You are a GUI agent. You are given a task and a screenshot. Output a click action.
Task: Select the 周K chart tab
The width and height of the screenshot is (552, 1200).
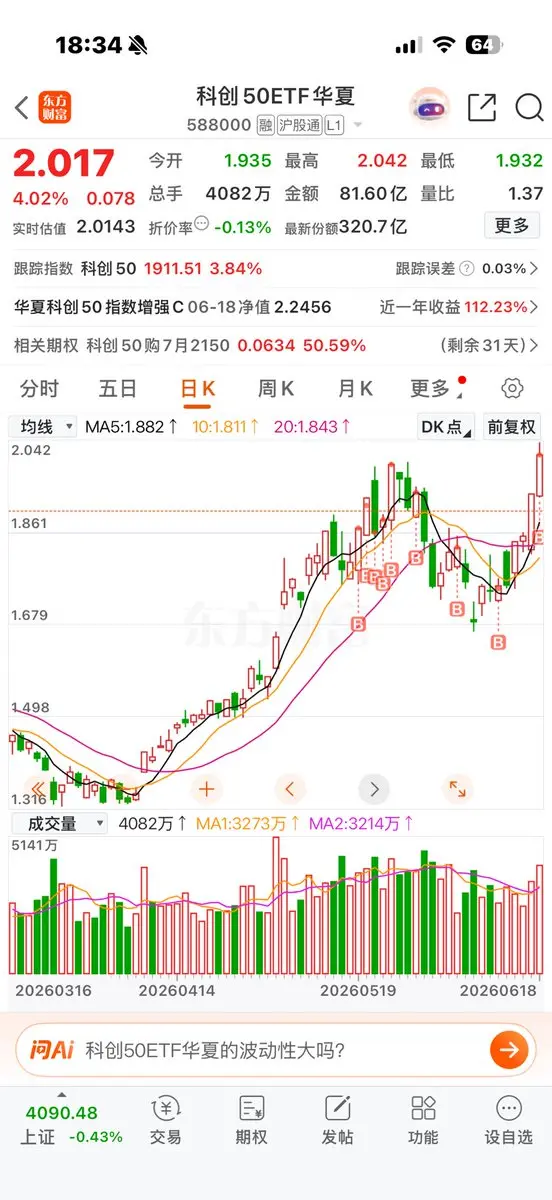coord(275,389)
